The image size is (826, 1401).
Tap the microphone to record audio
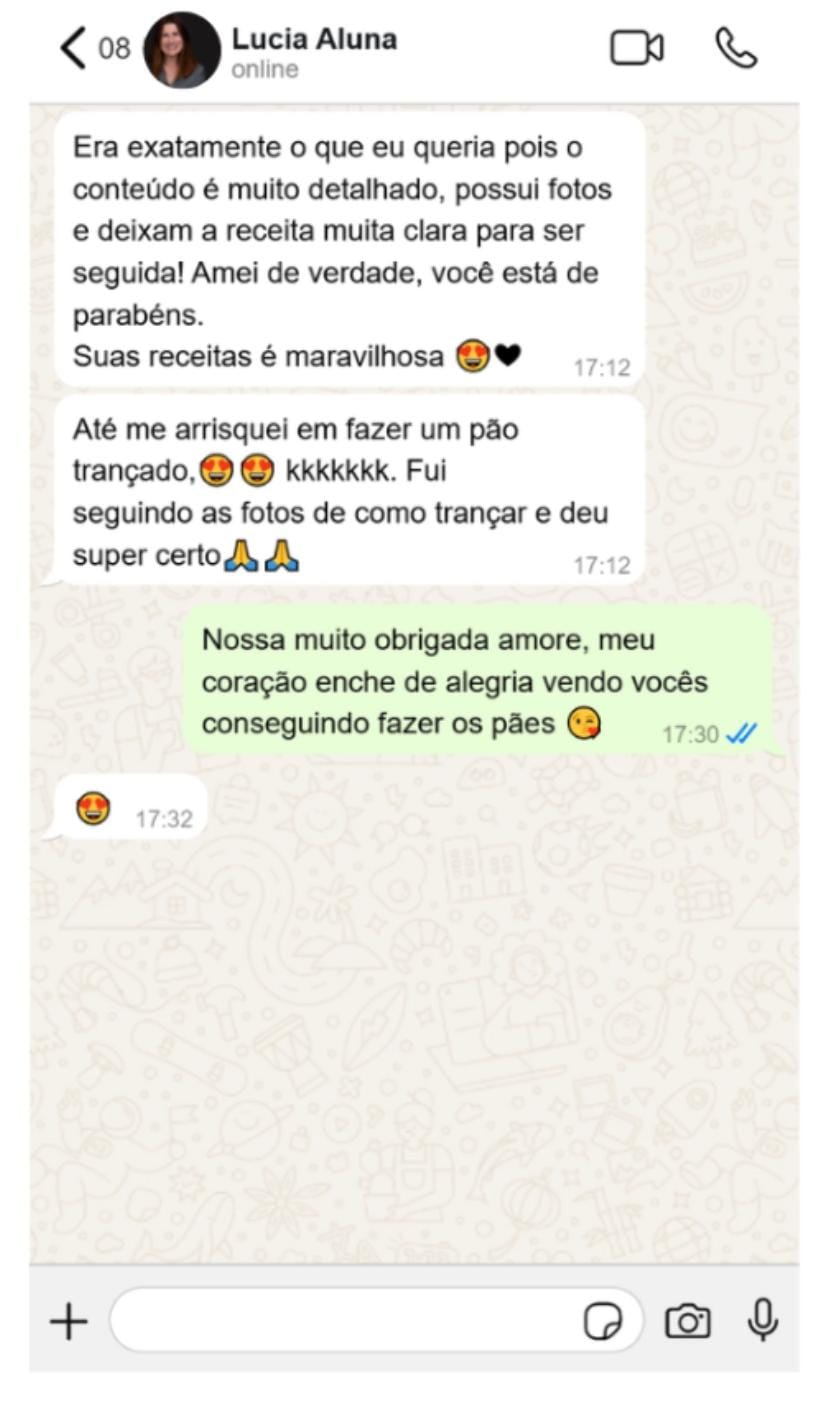[762, 1320]
